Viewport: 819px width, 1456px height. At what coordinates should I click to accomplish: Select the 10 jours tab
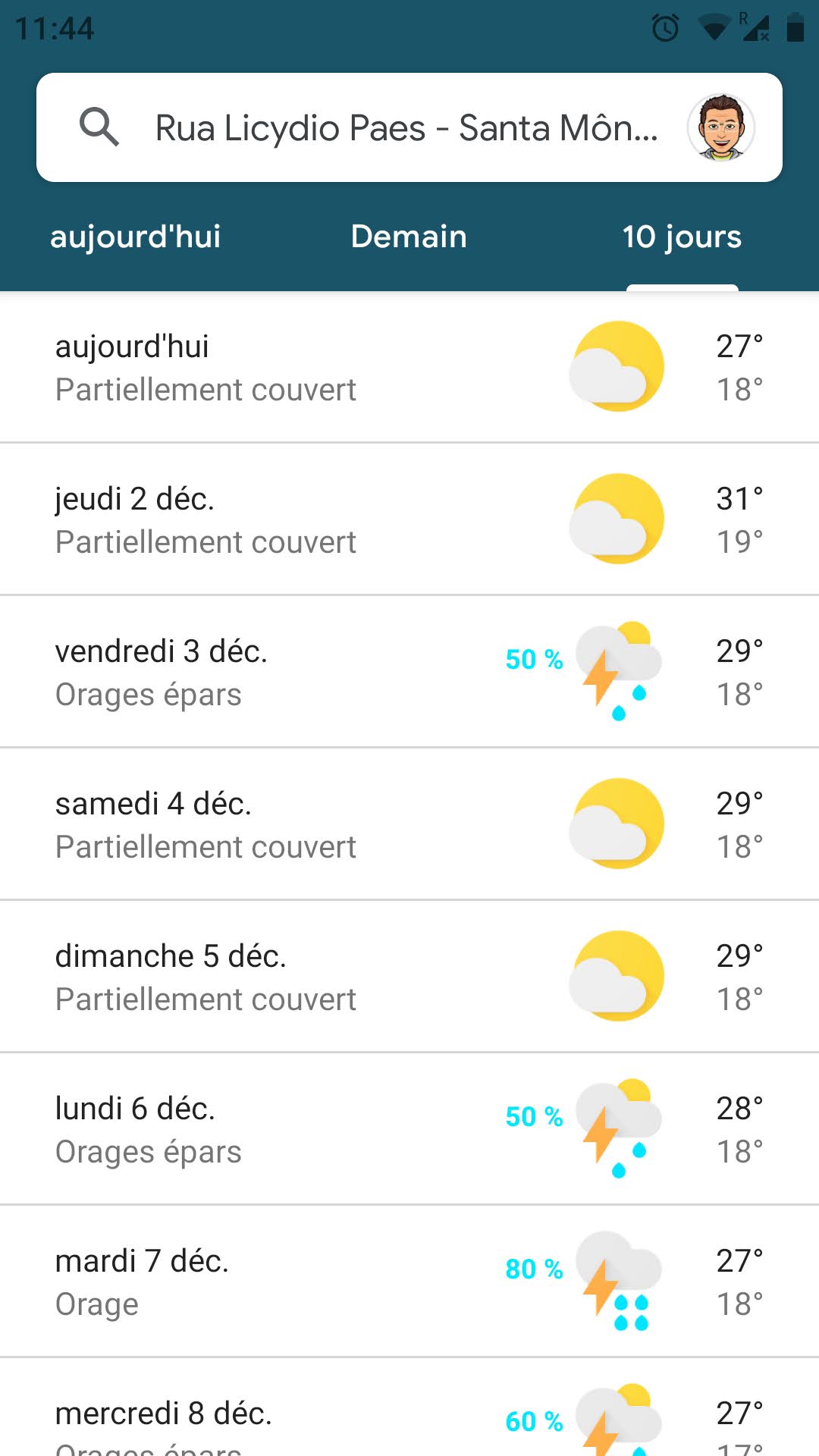682,237
